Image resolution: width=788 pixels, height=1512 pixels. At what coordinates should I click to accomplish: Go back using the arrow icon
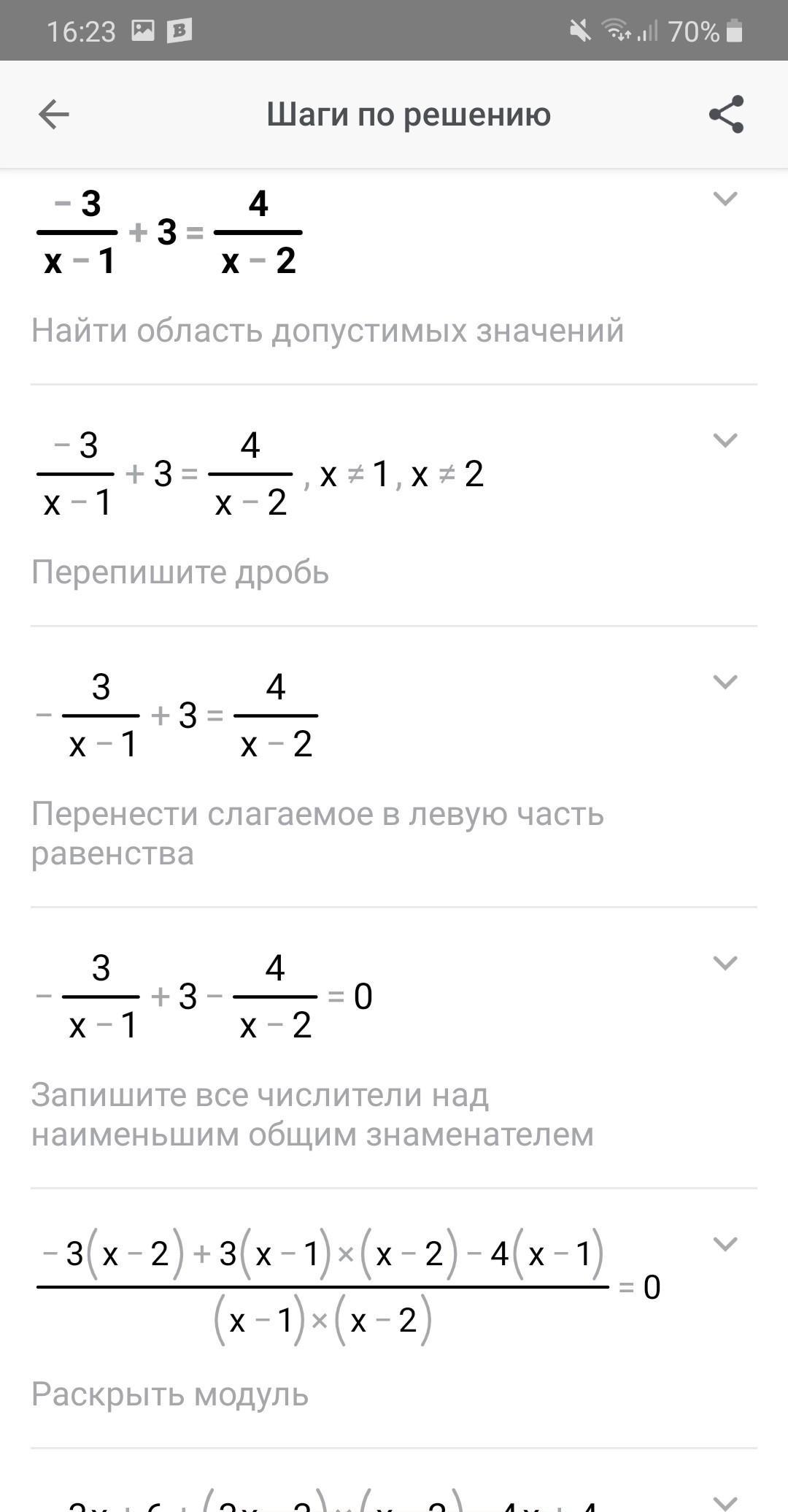(x=53, y=115)
